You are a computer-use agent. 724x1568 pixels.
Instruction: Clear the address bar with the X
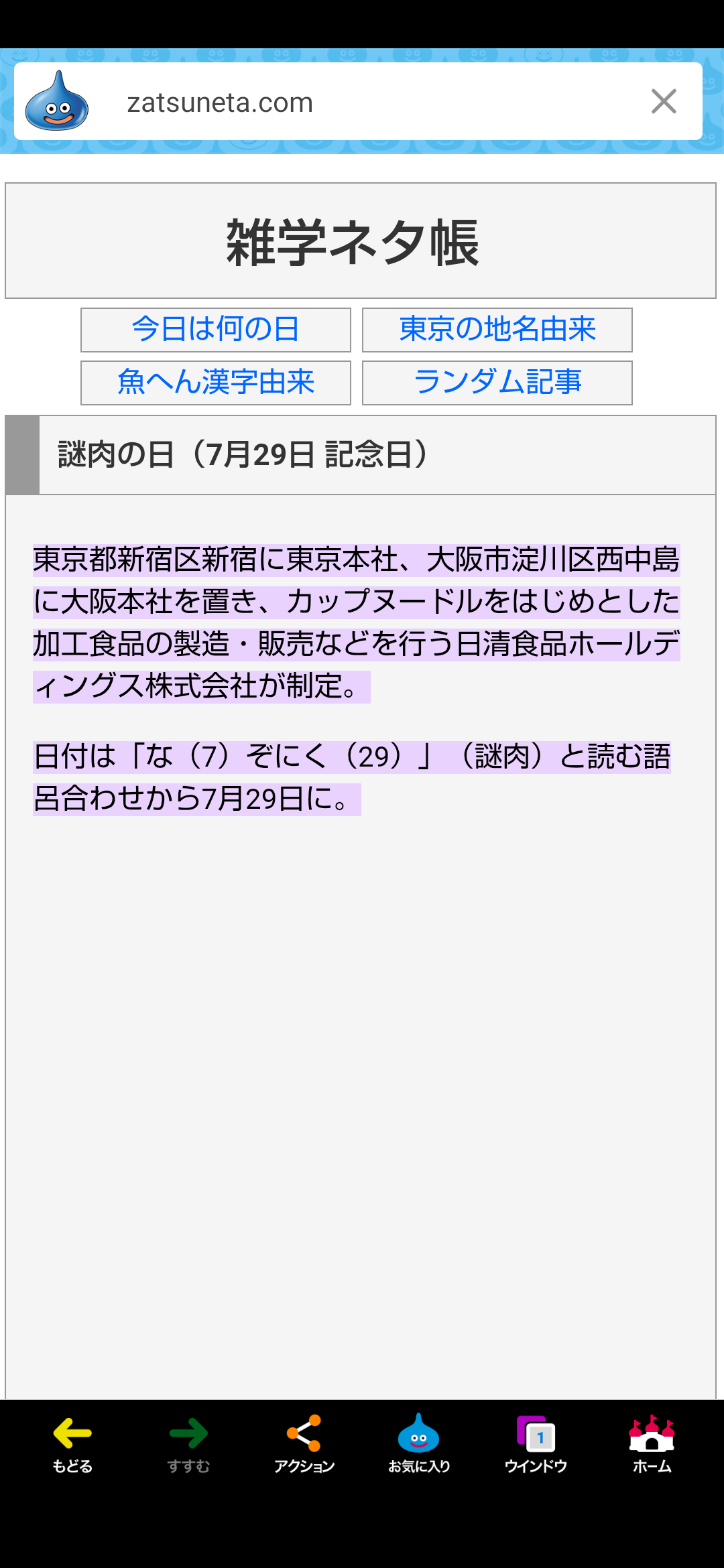664,102
